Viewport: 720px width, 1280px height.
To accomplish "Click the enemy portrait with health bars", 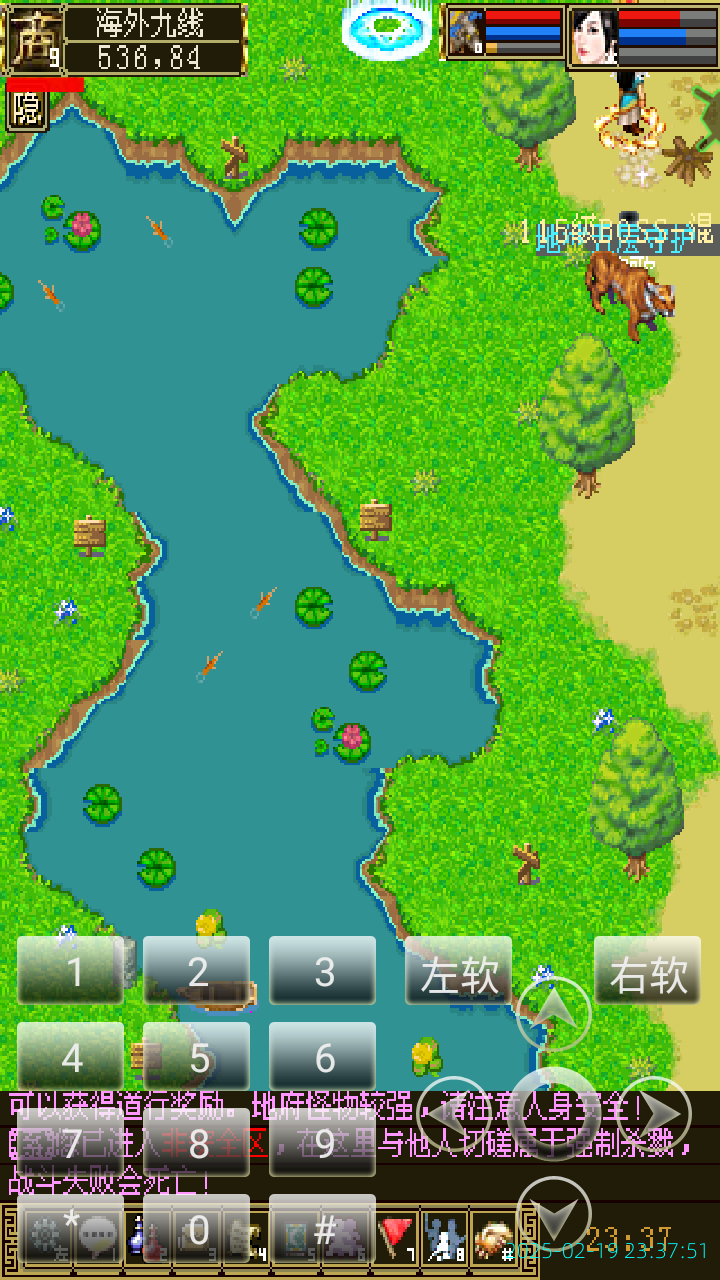I will click(465, 32).
